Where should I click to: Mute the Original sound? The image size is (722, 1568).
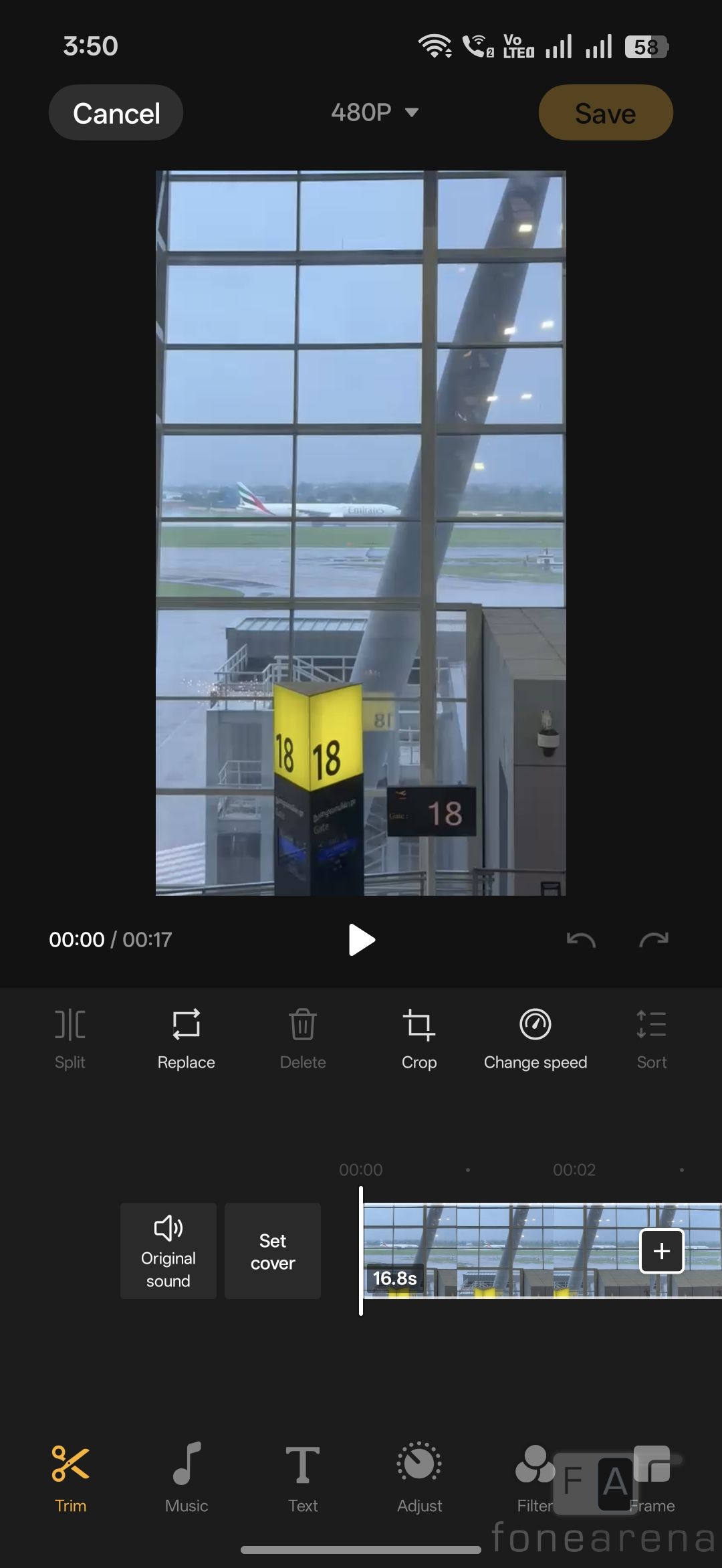168,1250
